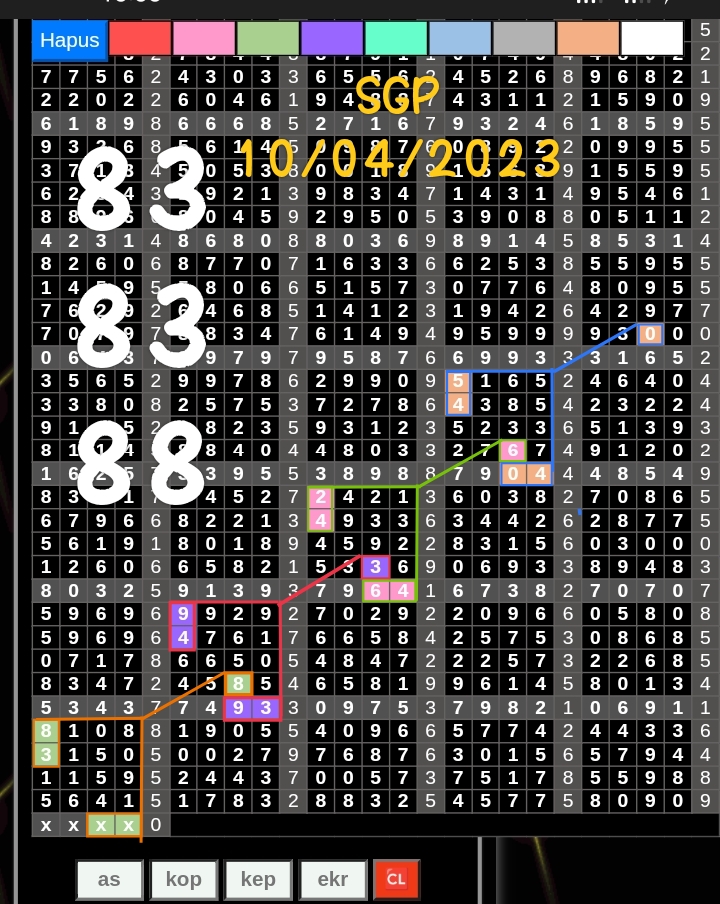
Task: Pick the green color swatch
Action: 268,38
